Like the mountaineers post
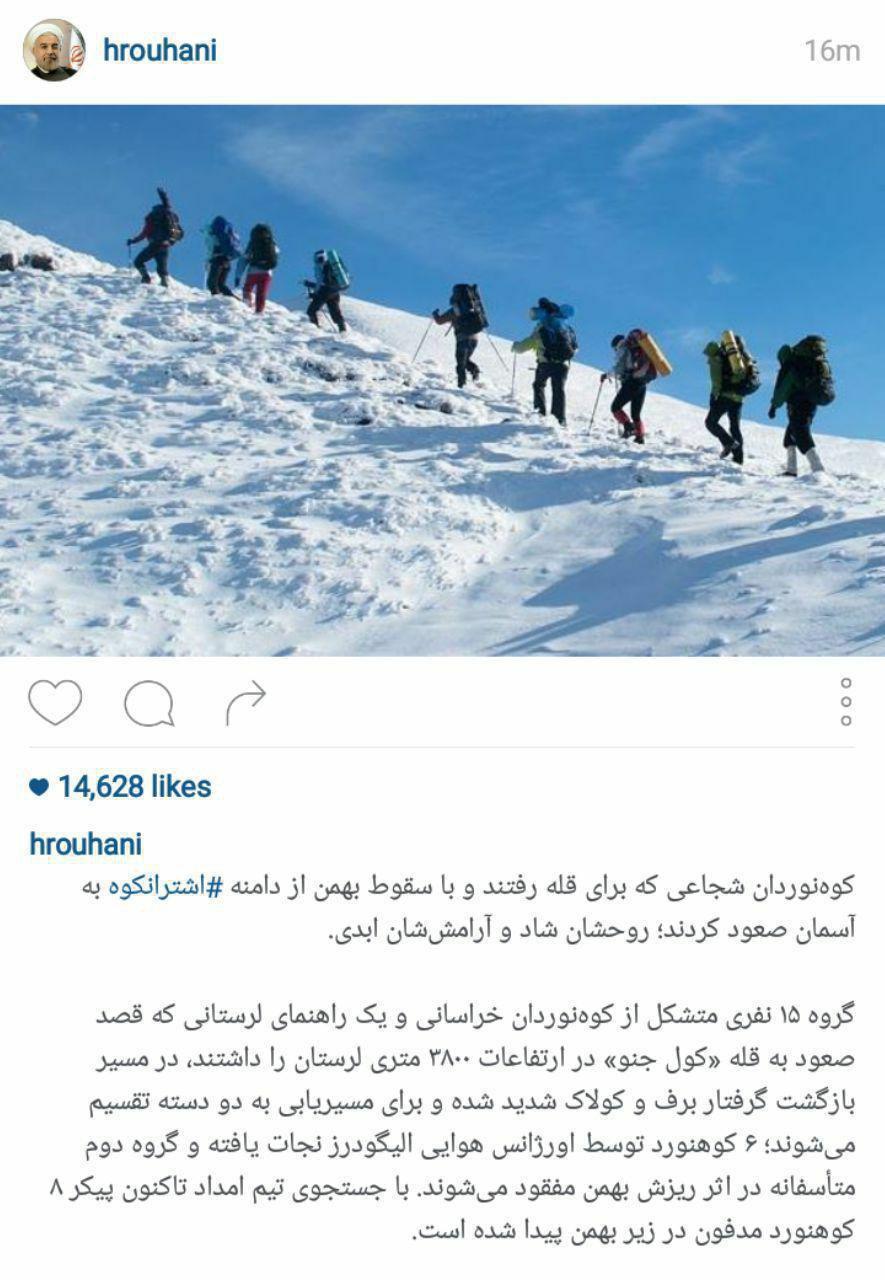 tap(55, 702)
